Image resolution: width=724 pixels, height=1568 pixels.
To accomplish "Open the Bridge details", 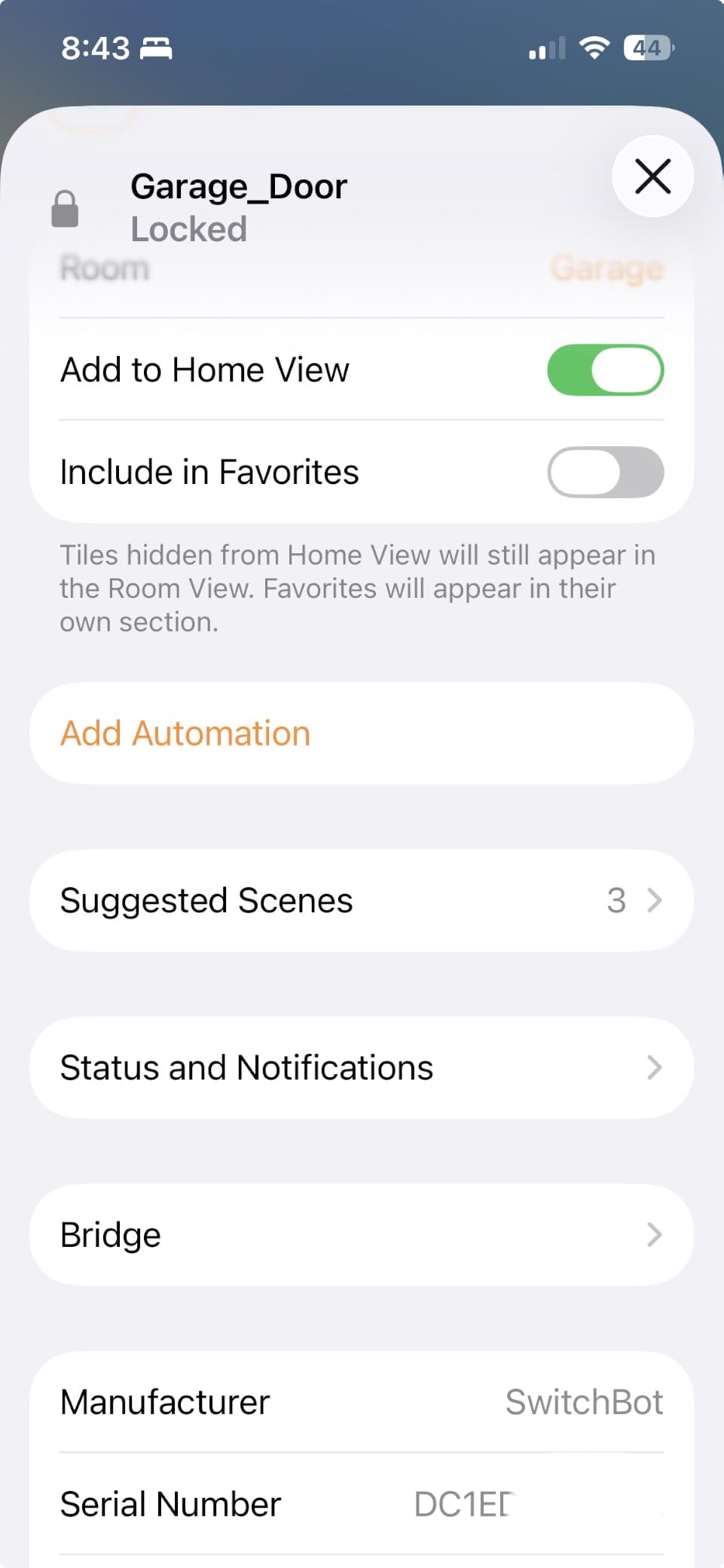I will pyautogui.click(x=362, y=1236).
